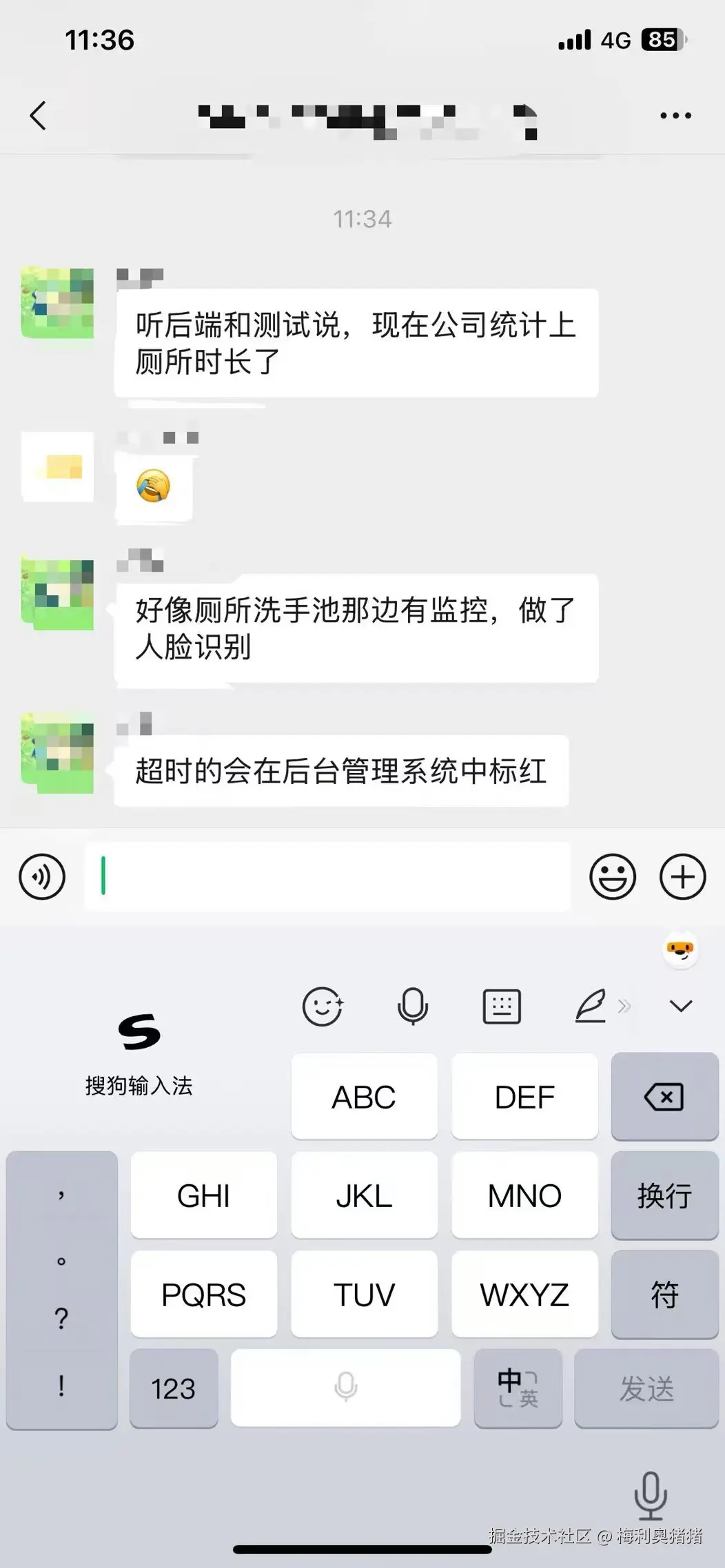Tap the voice message icon beside input field
The width and height of the screenshot is (725, 1568).
tap(42, 876)
